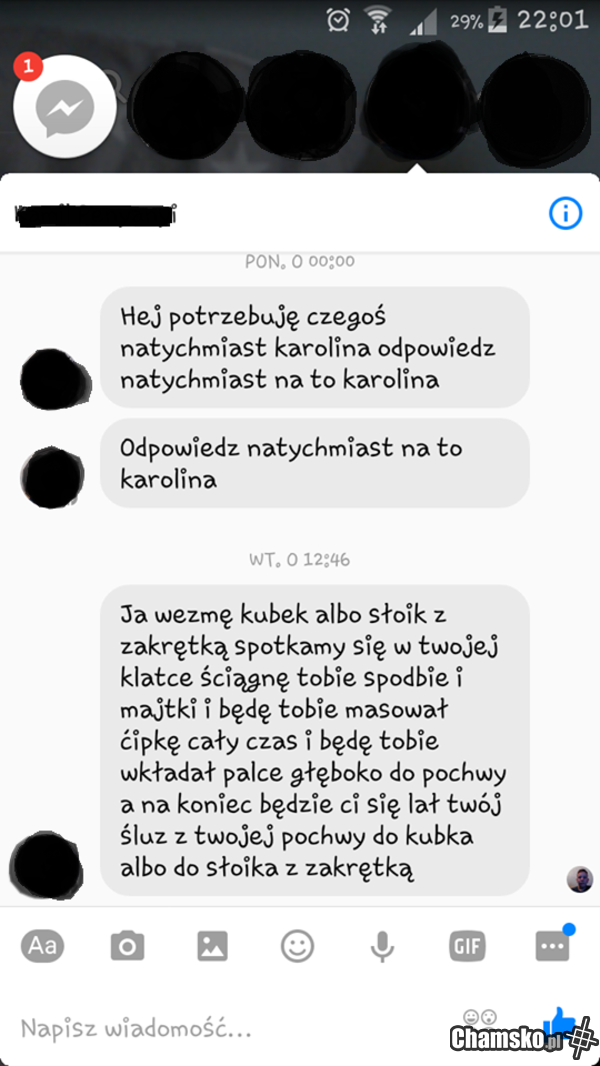600x1066 pixels.
Task: Open more options with the three dots
Action: [x=552, y=946]
